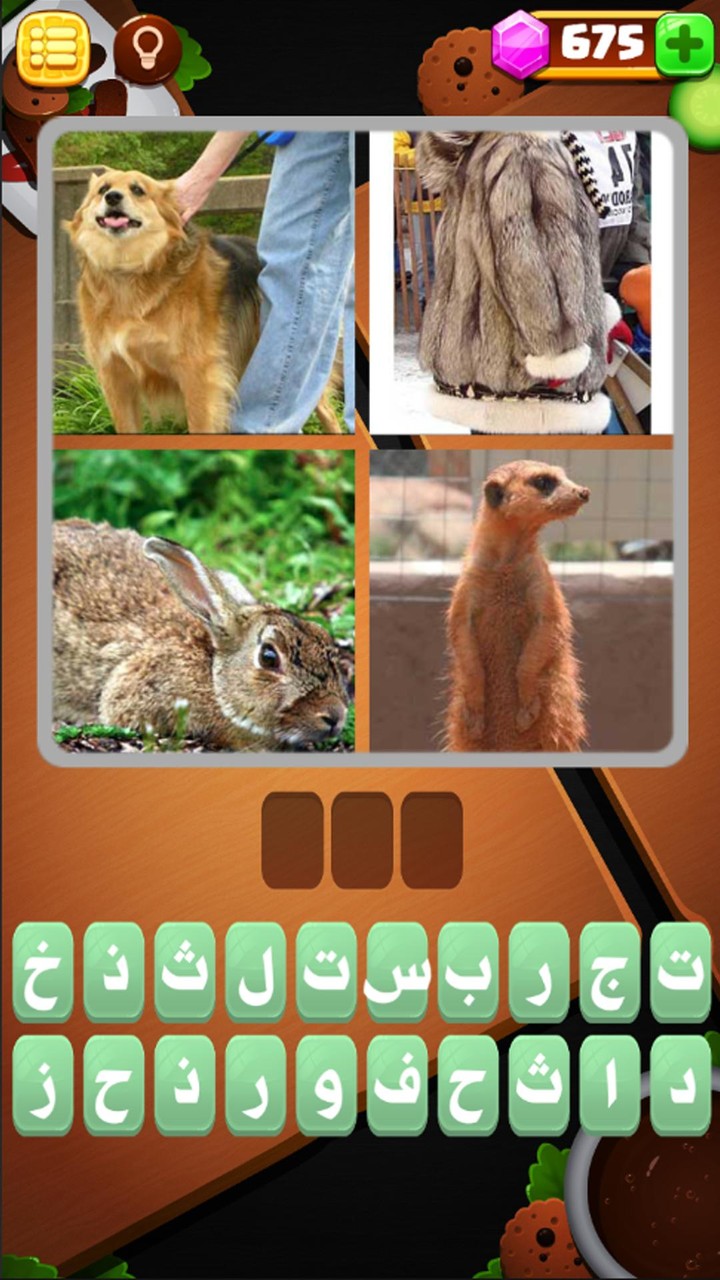720x1280 pixels.
Task: Pick the letter ج tile
Action: (610, 972)
